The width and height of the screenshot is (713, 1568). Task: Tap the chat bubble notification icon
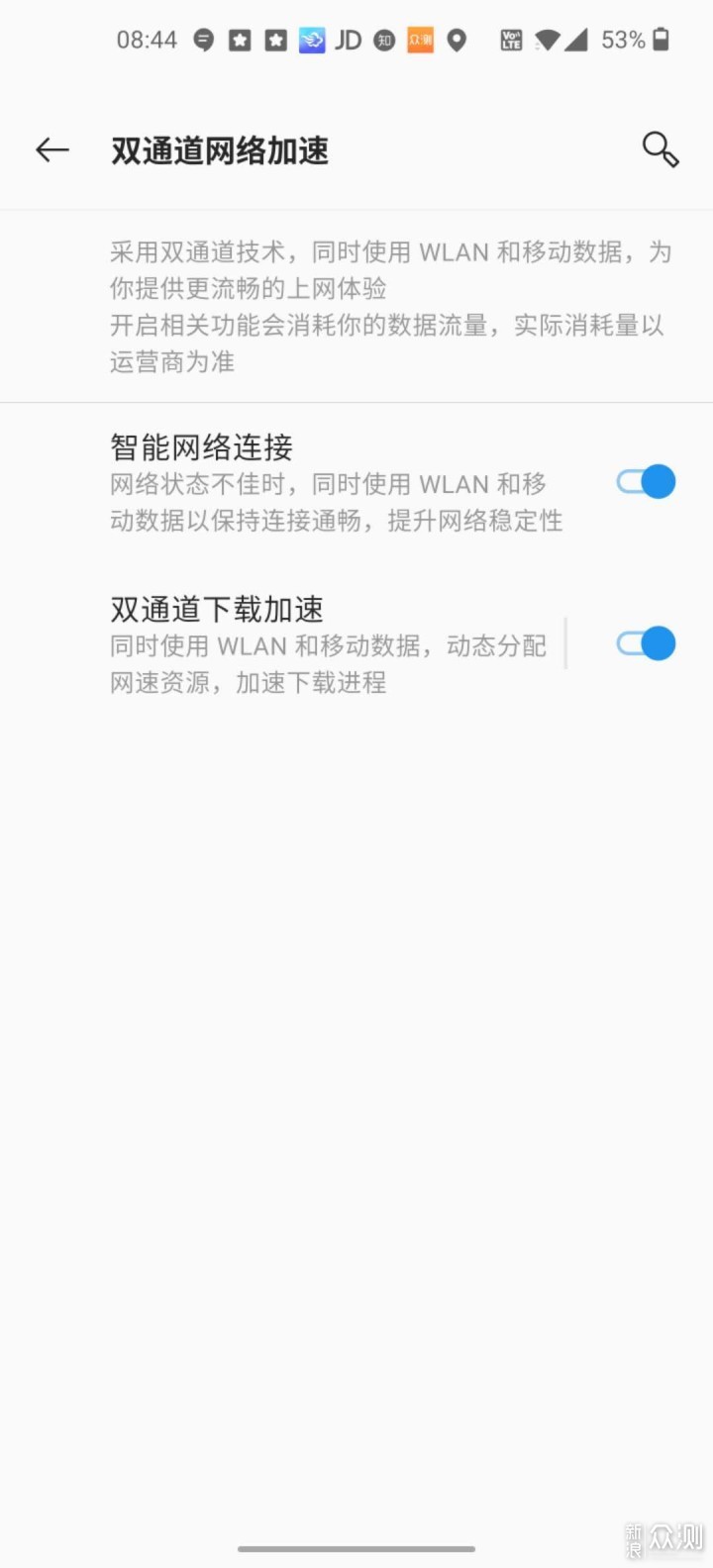click(205, 40)
